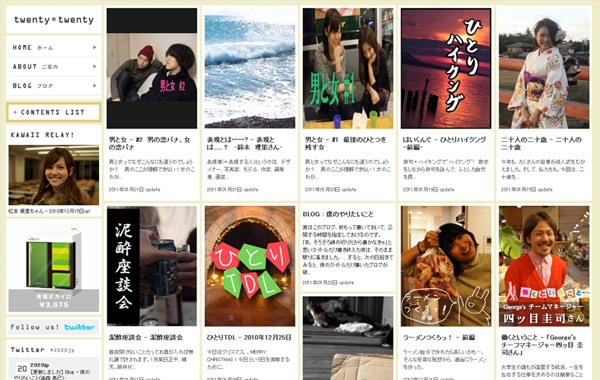Image resolution: width=600 pixels, height=380 pixels.
Task: Open the black-and-white cat photo card
Action: pyautogui.click(x=348, y=338)
